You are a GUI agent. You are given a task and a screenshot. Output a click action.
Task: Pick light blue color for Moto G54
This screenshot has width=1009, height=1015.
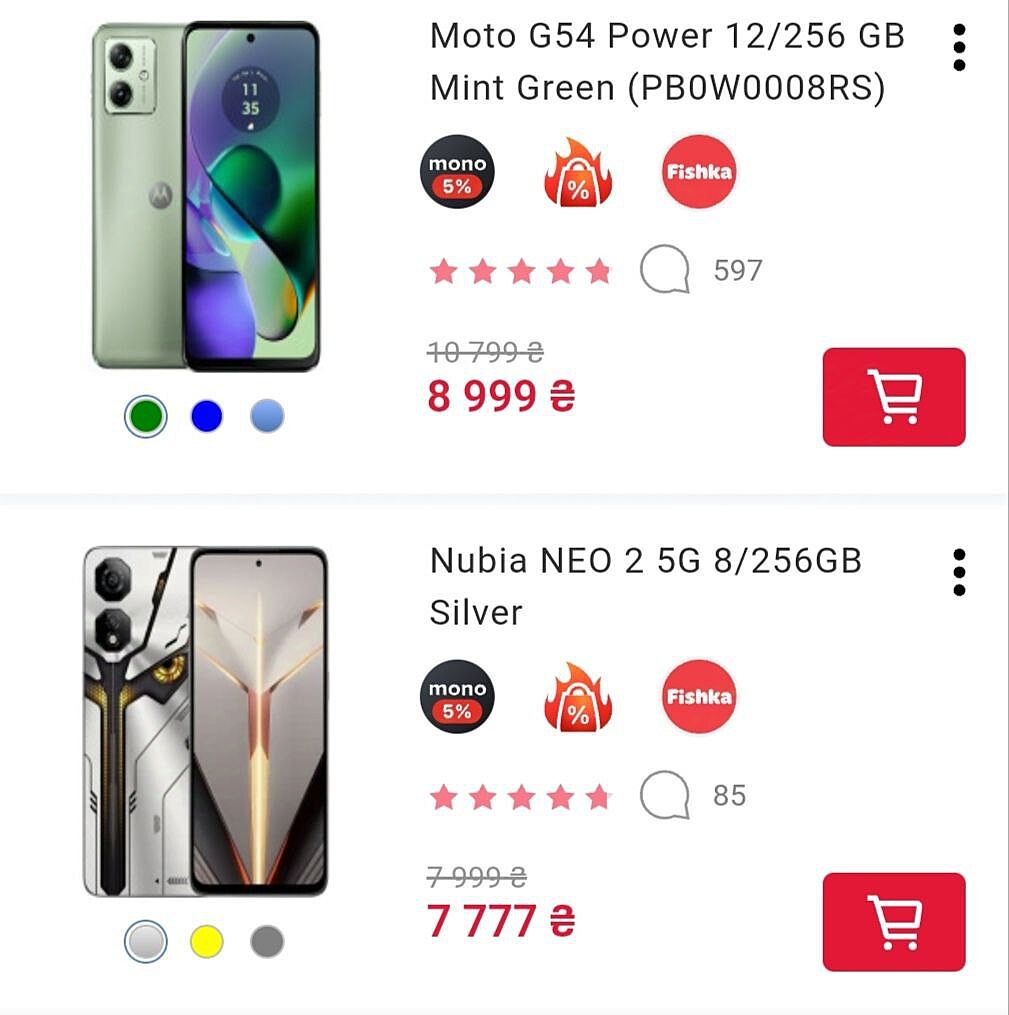tap(267, 416)
